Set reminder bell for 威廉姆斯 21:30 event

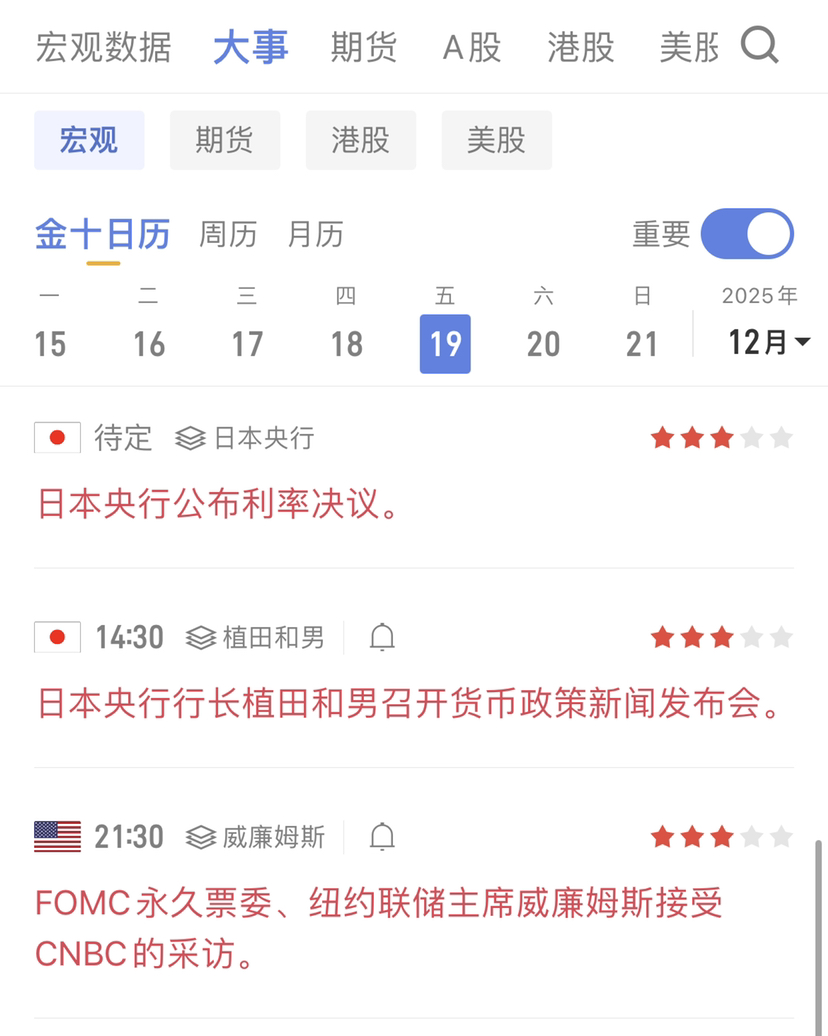(382, 837)
